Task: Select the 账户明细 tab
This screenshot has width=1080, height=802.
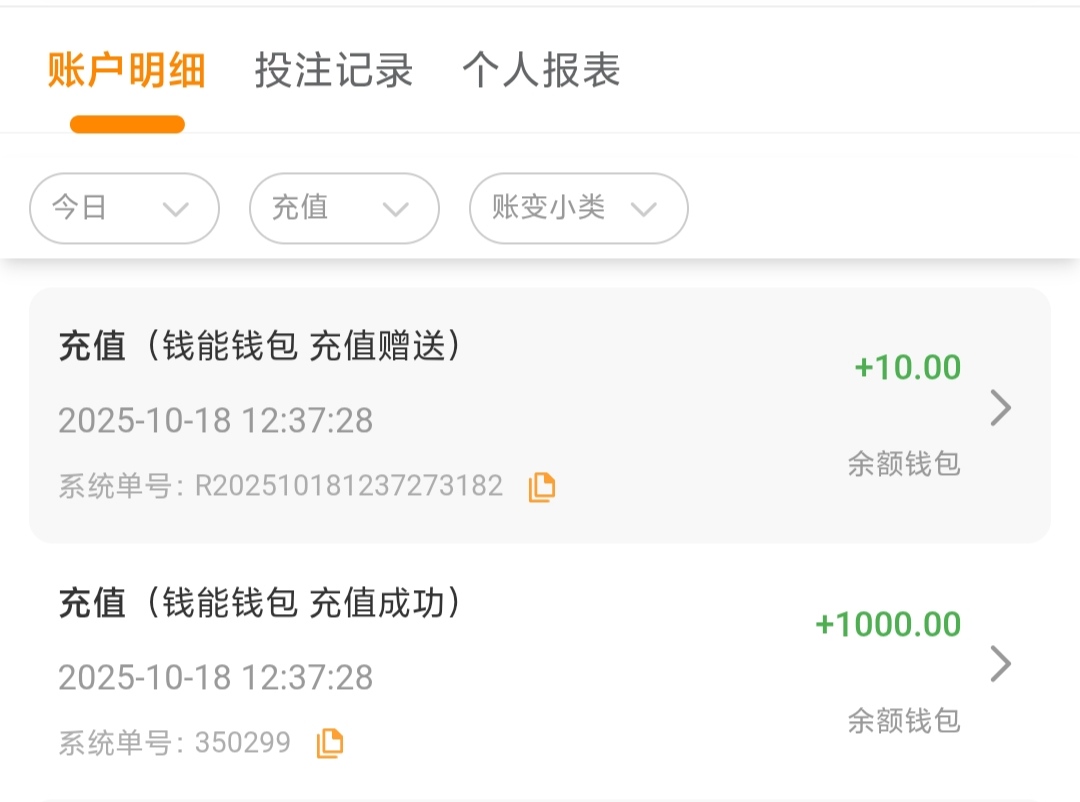Action: pos(127,71)
